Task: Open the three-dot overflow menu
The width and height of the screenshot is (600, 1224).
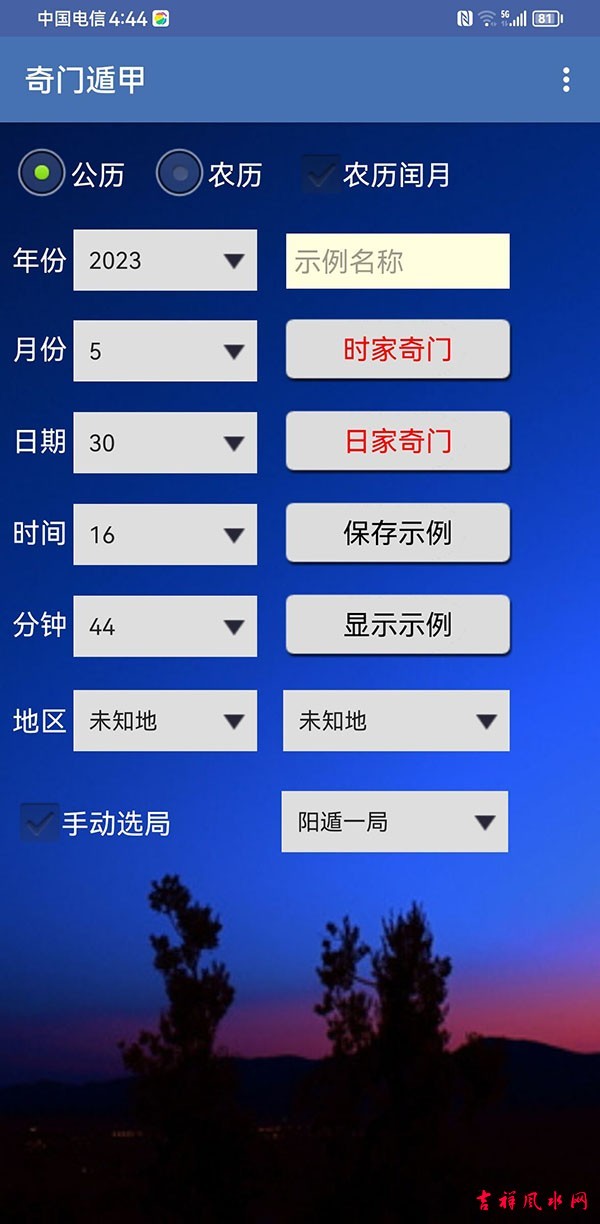Action: tap(566, 80)
